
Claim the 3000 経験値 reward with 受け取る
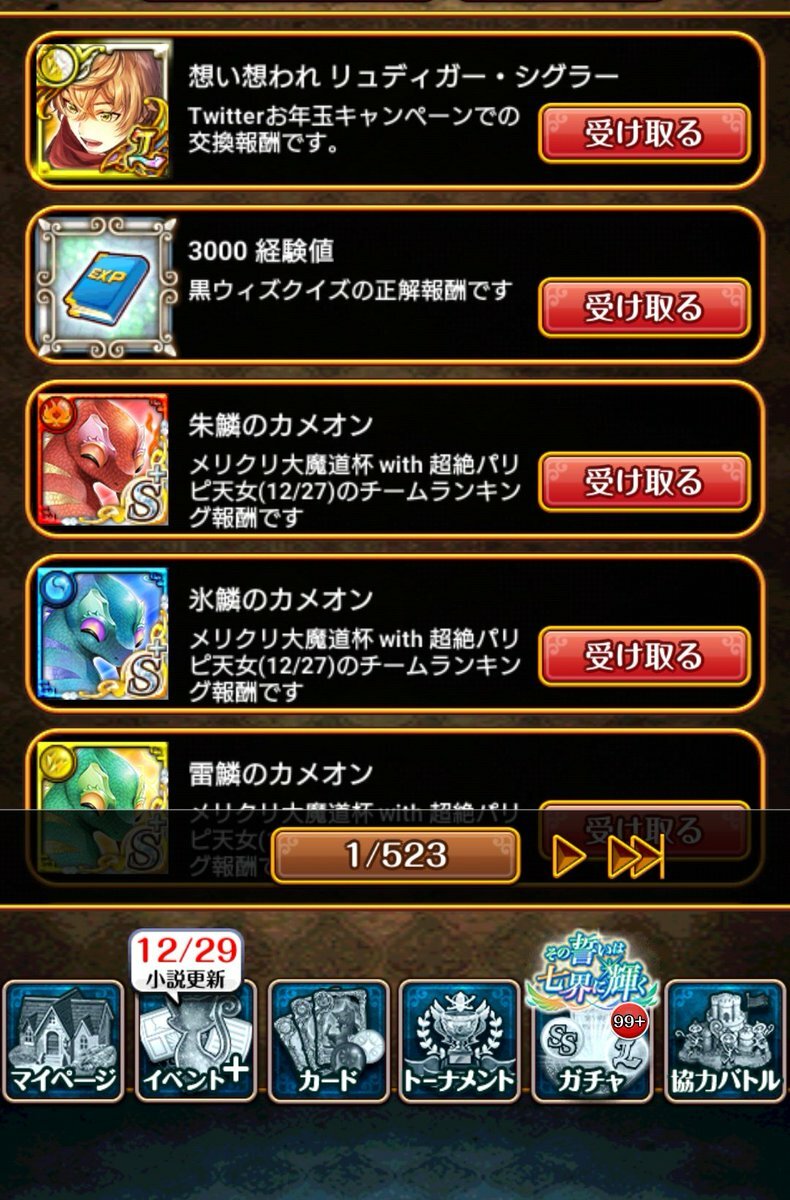pyautogui.click(x=644, y=307)
